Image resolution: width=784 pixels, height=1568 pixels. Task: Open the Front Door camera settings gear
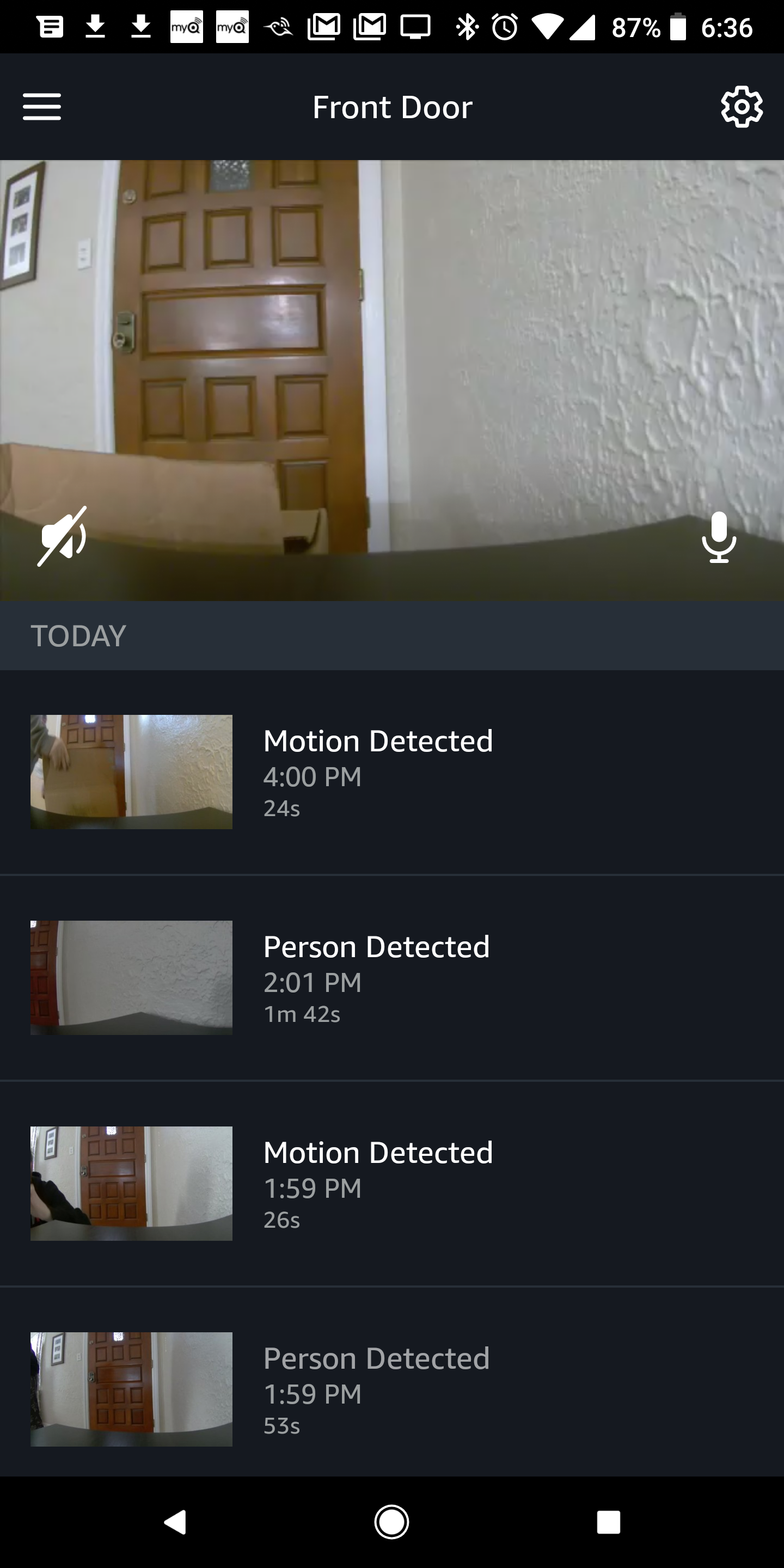742,106
